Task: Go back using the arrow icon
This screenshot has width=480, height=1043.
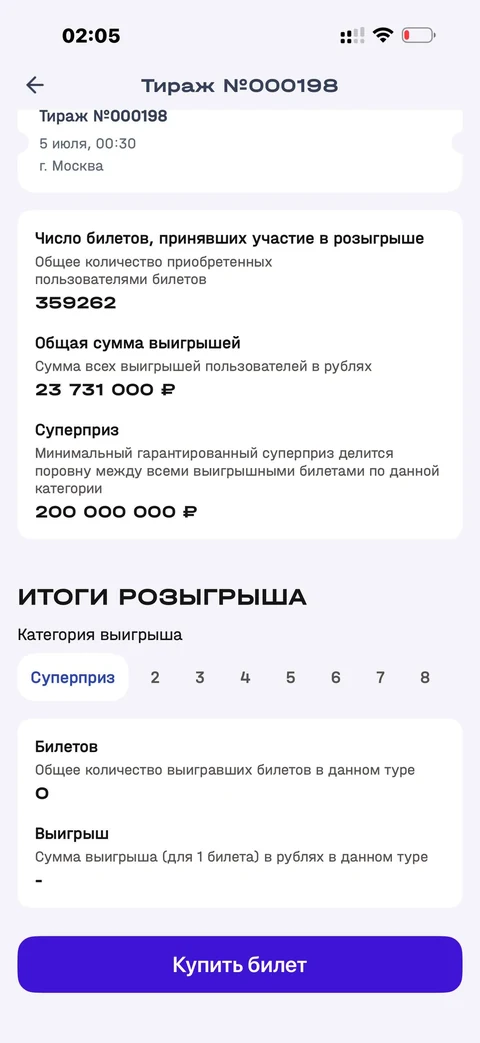Action: tap(35, 85)
